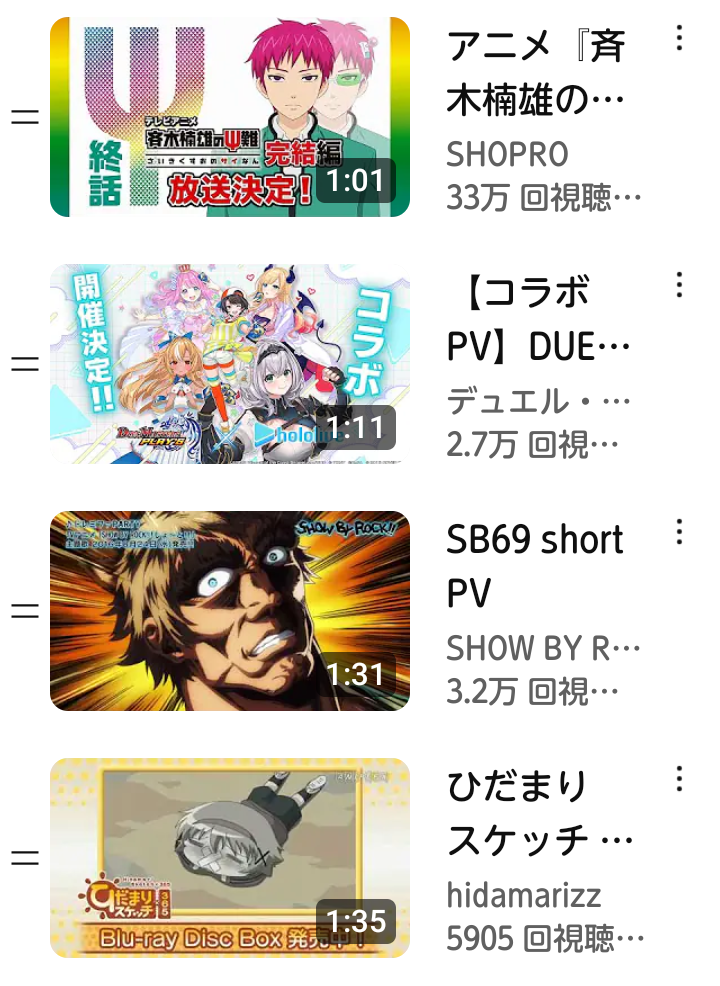Play the コラボPV DUE video thumbnail

click(x=229, y=364)
